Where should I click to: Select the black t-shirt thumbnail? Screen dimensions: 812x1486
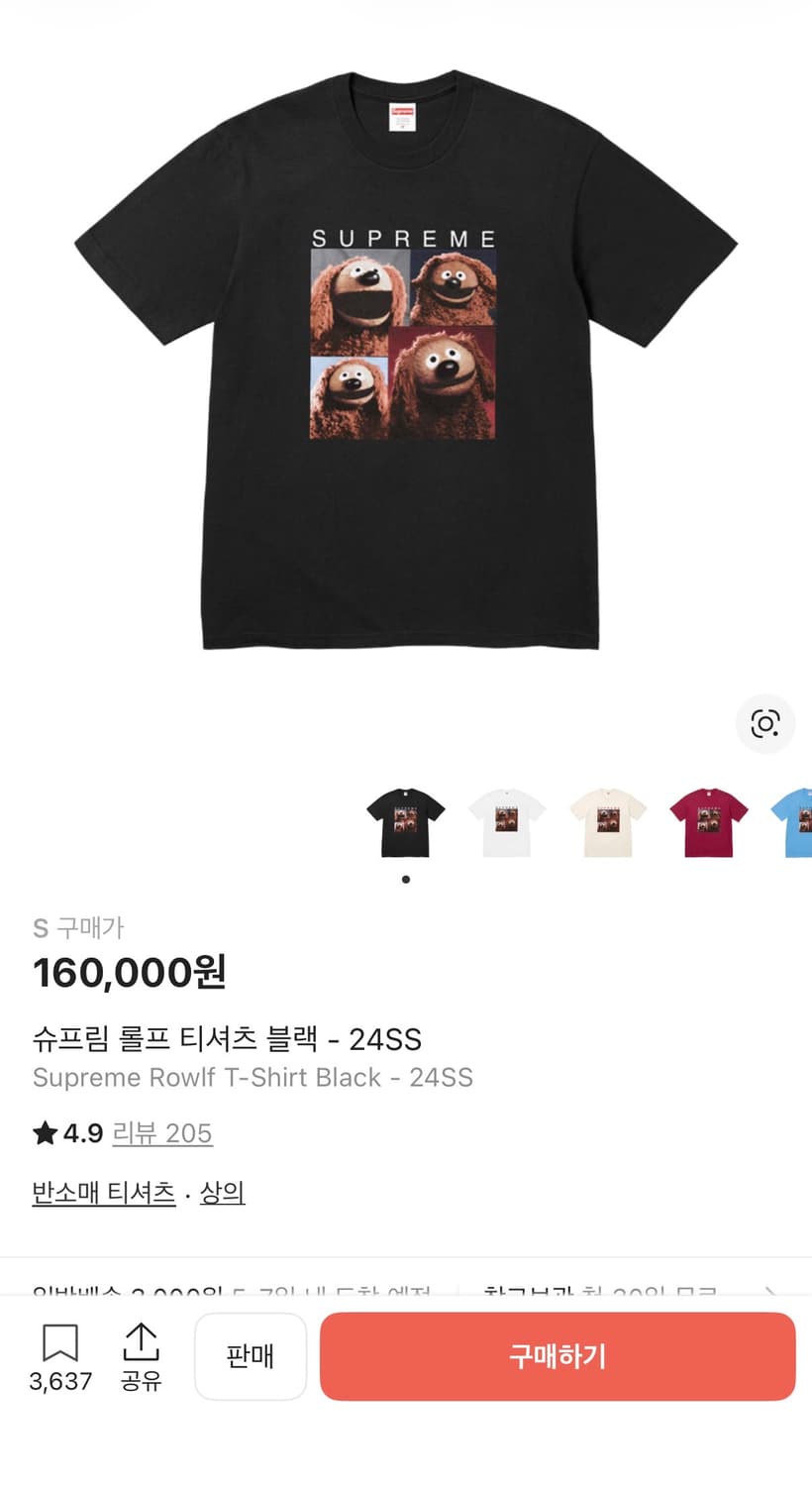(406, 822)
